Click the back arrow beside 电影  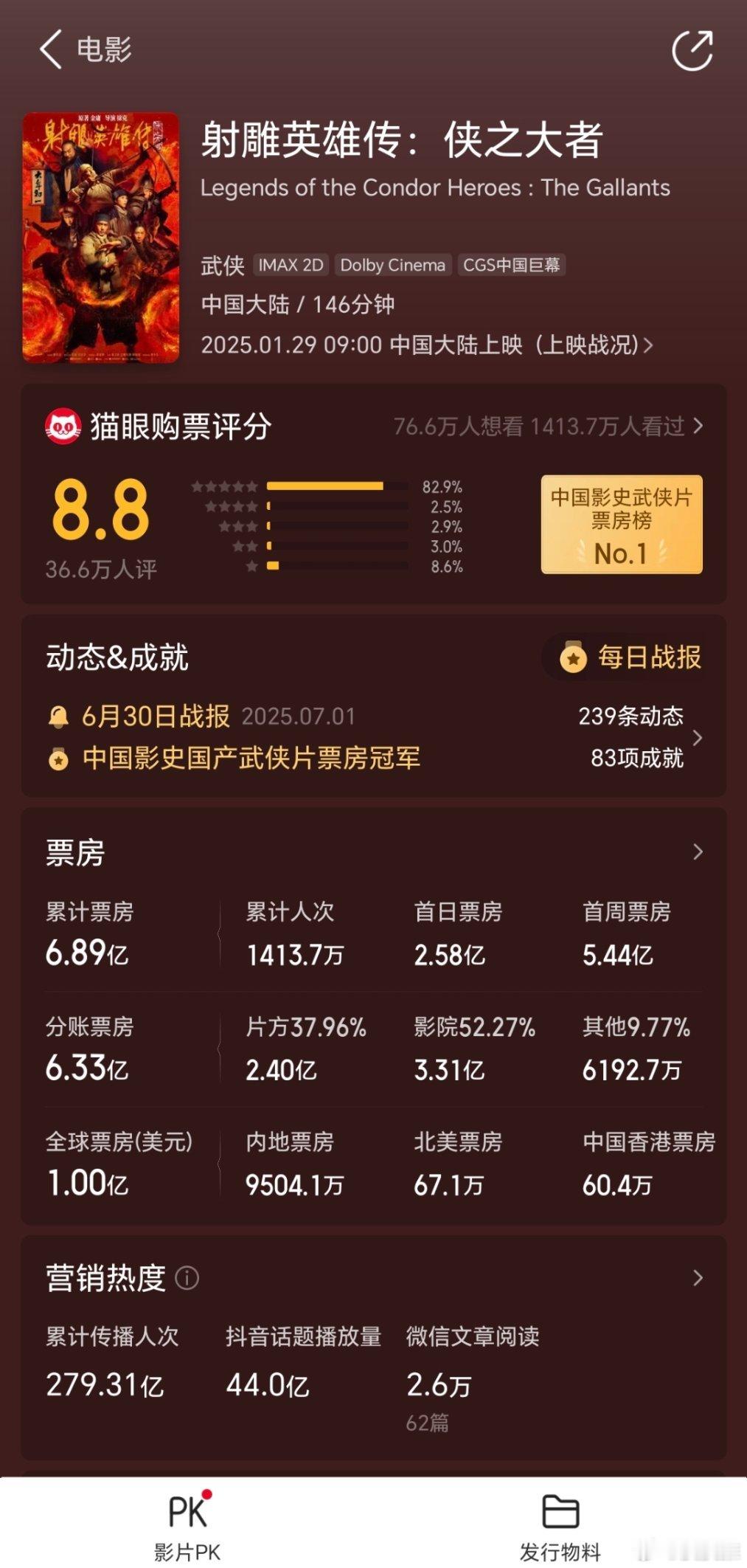click(x=49, y=50)
